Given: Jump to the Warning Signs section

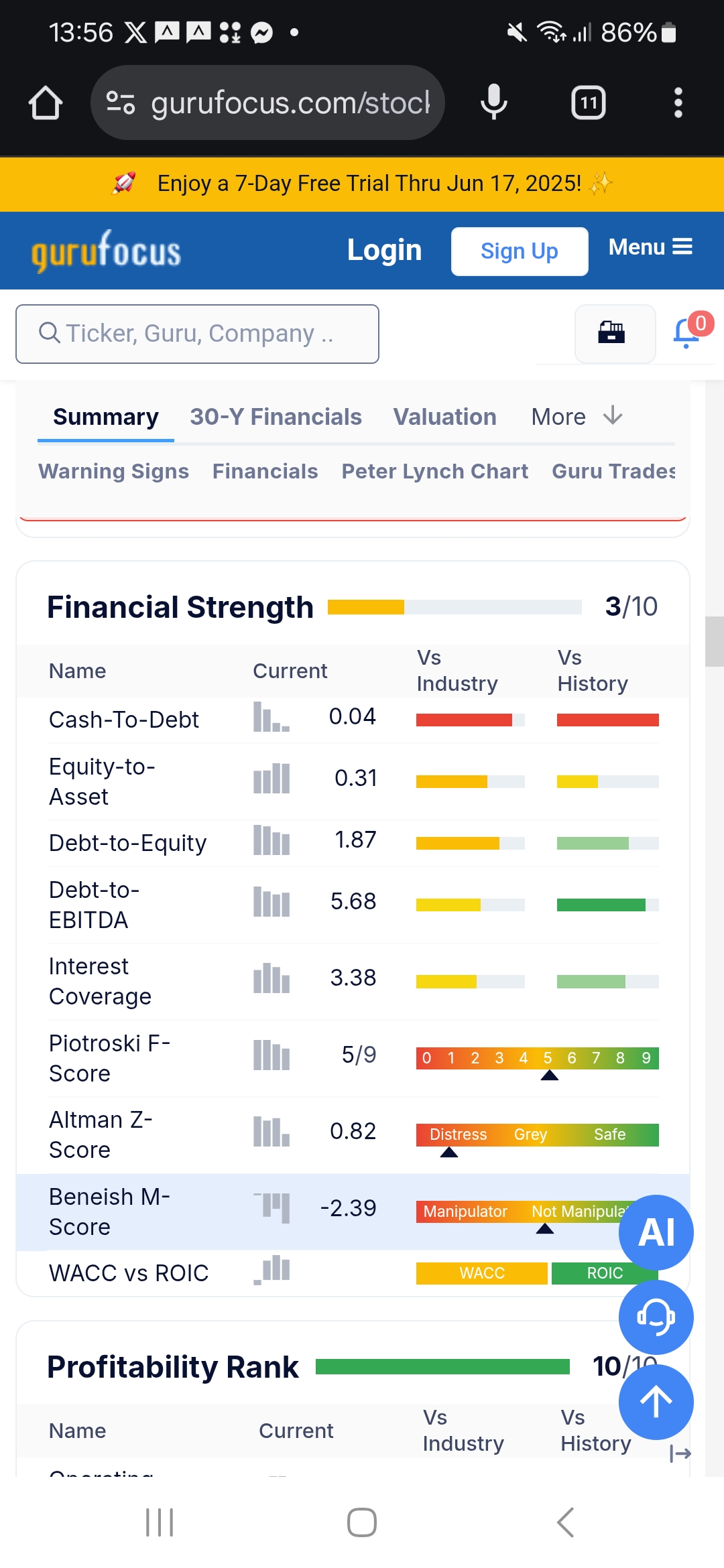Looking at the screenshot, I should tap(113, 471).
